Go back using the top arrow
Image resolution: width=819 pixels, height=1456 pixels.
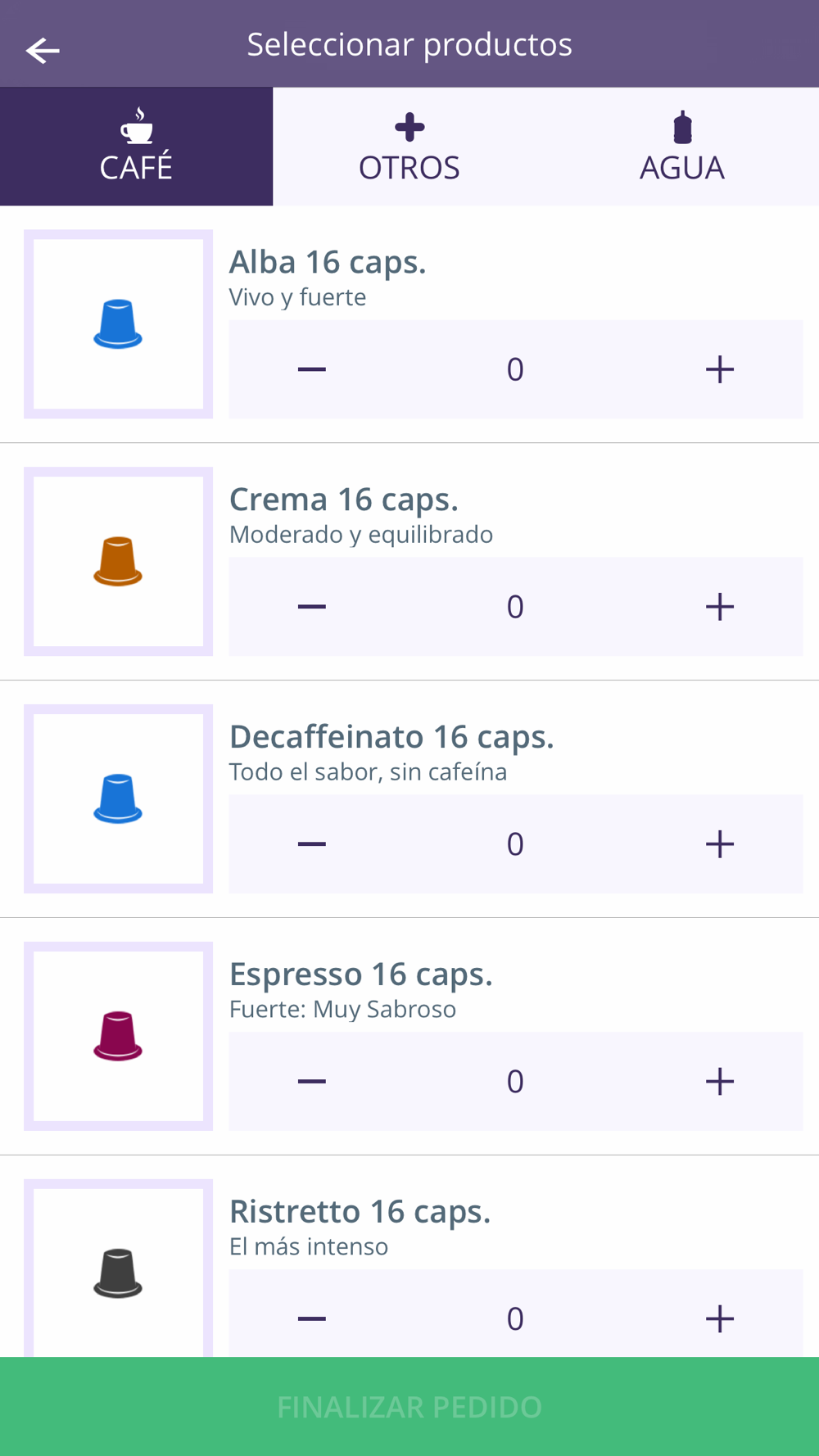click(x=43, y=51)
